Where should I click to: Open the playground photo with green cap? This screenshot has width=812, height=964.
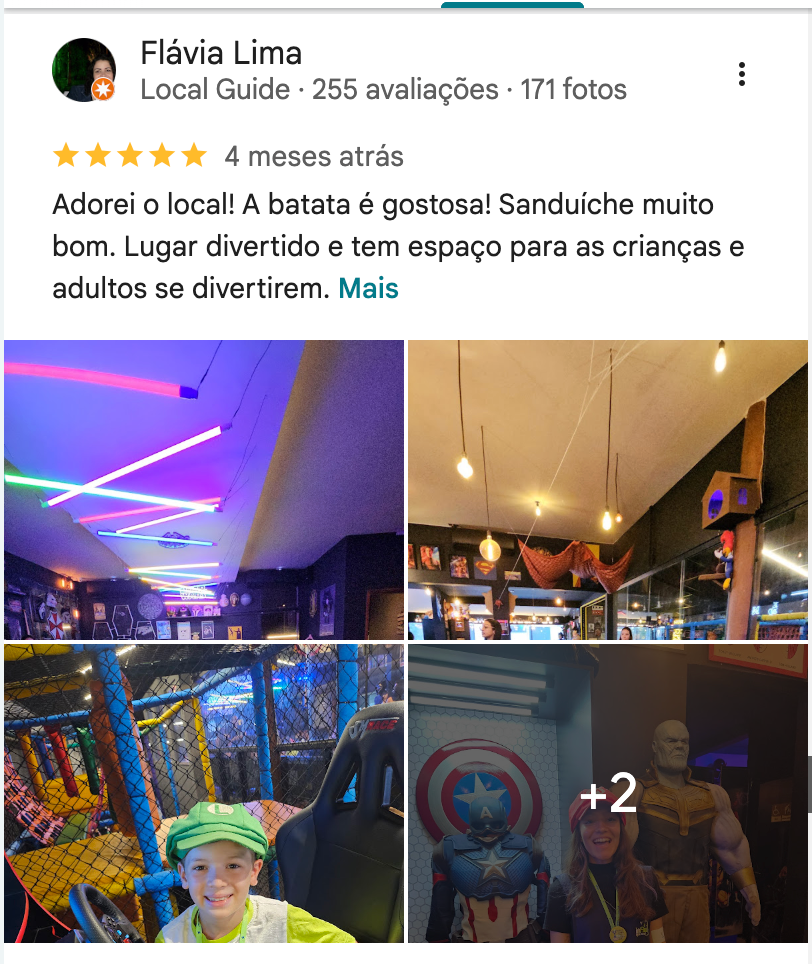click(204, 793)
